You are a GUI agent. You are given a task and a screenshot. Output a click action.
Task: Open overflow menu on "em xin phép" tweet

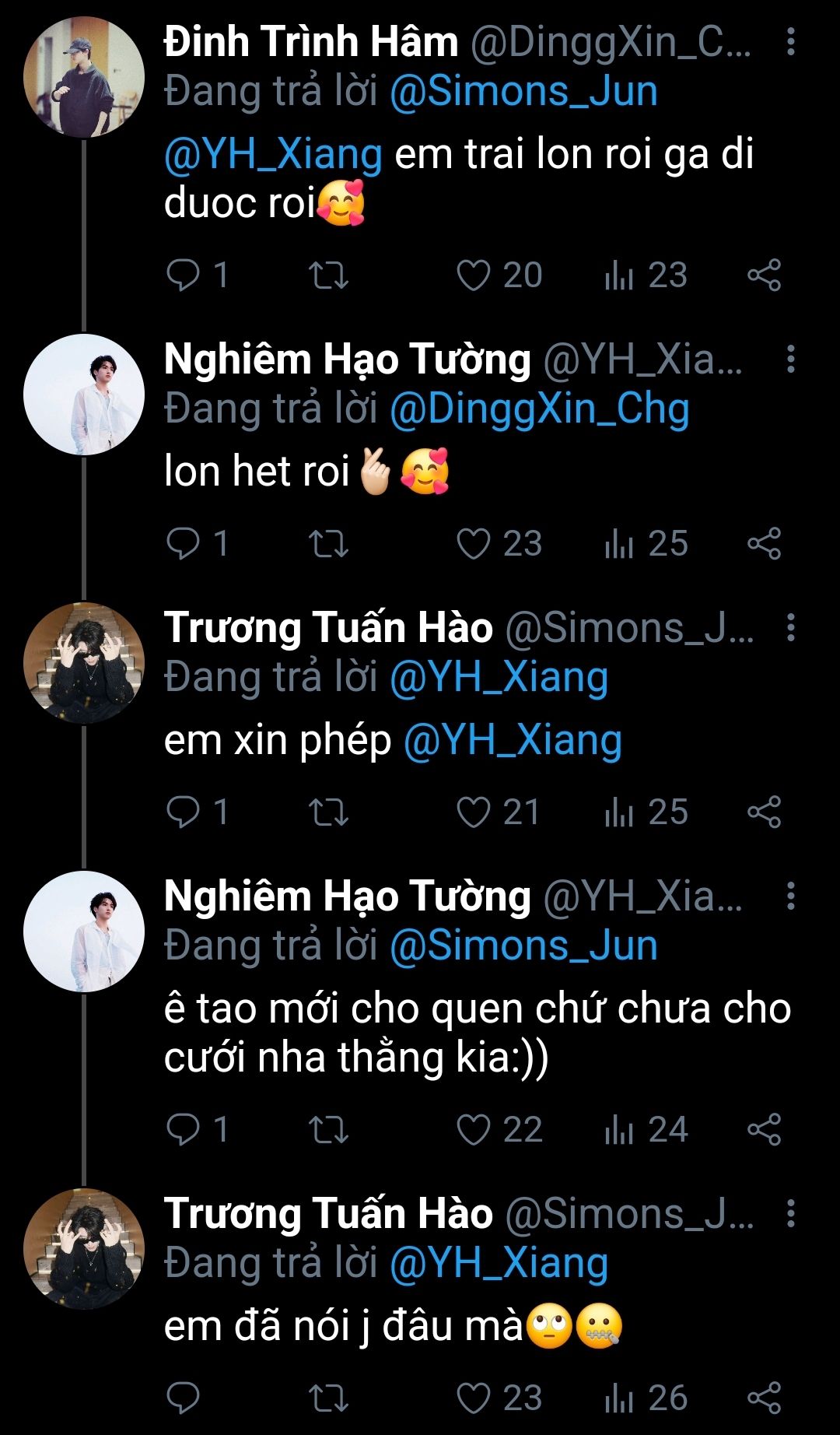(790, 627)
